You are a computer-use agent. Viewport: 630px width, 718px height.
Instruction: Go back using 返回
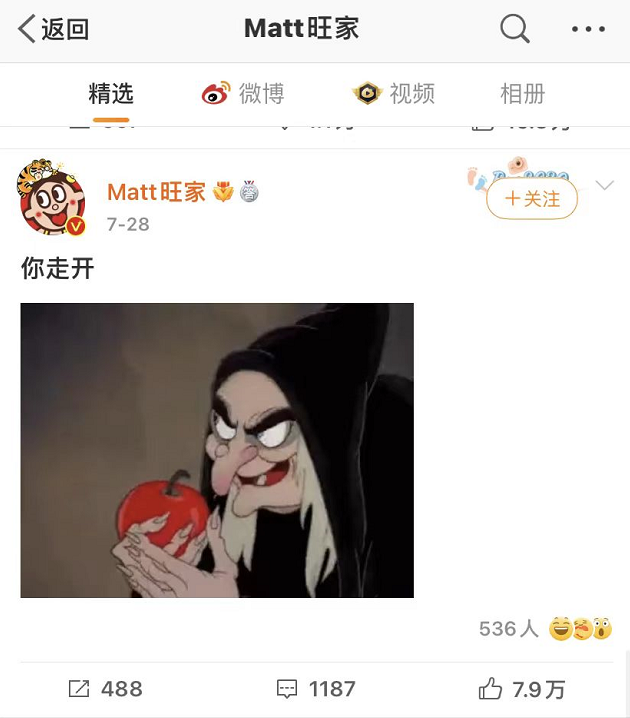click(x=53, y=29)
